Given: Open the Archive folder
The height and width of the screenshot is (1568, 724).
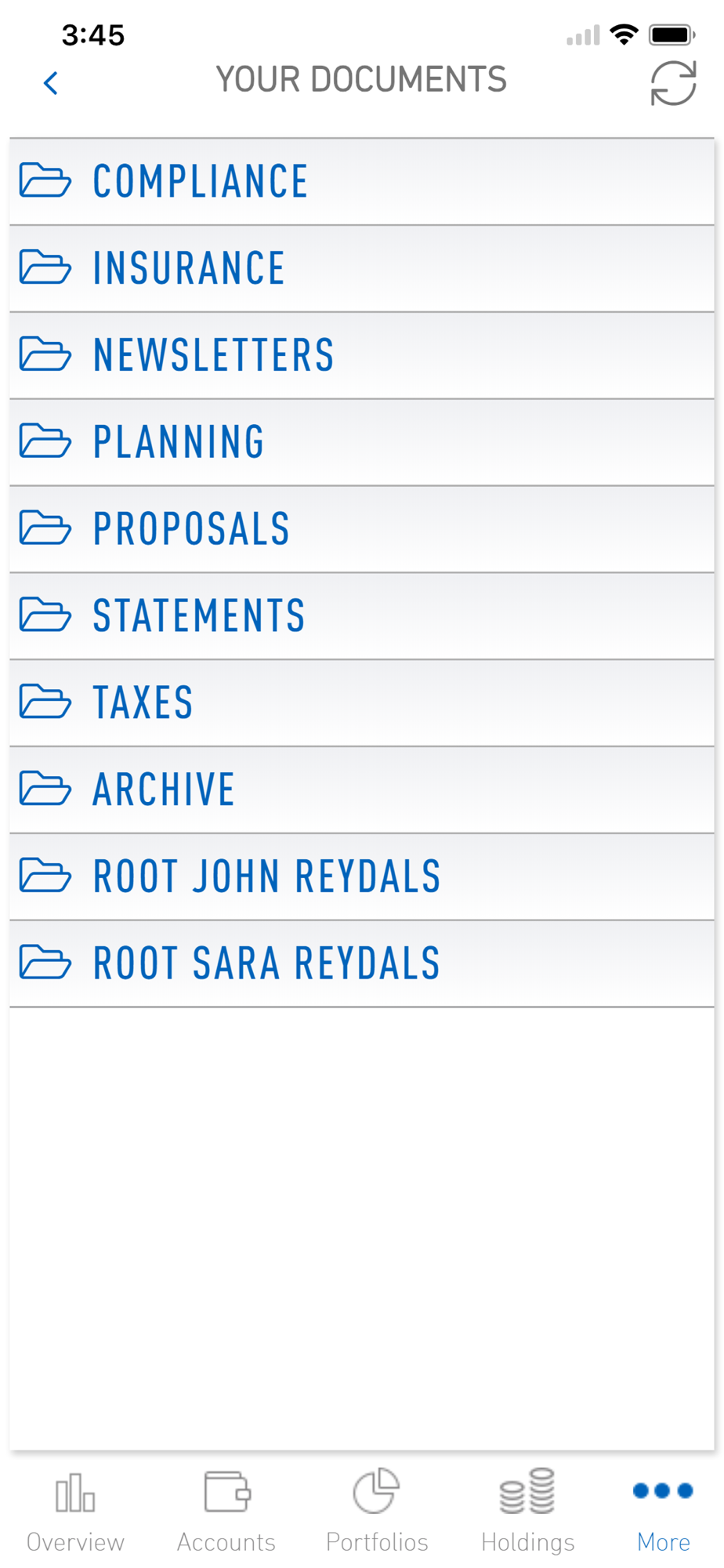Looking at the screenshot, I should (x=362, y=790).
